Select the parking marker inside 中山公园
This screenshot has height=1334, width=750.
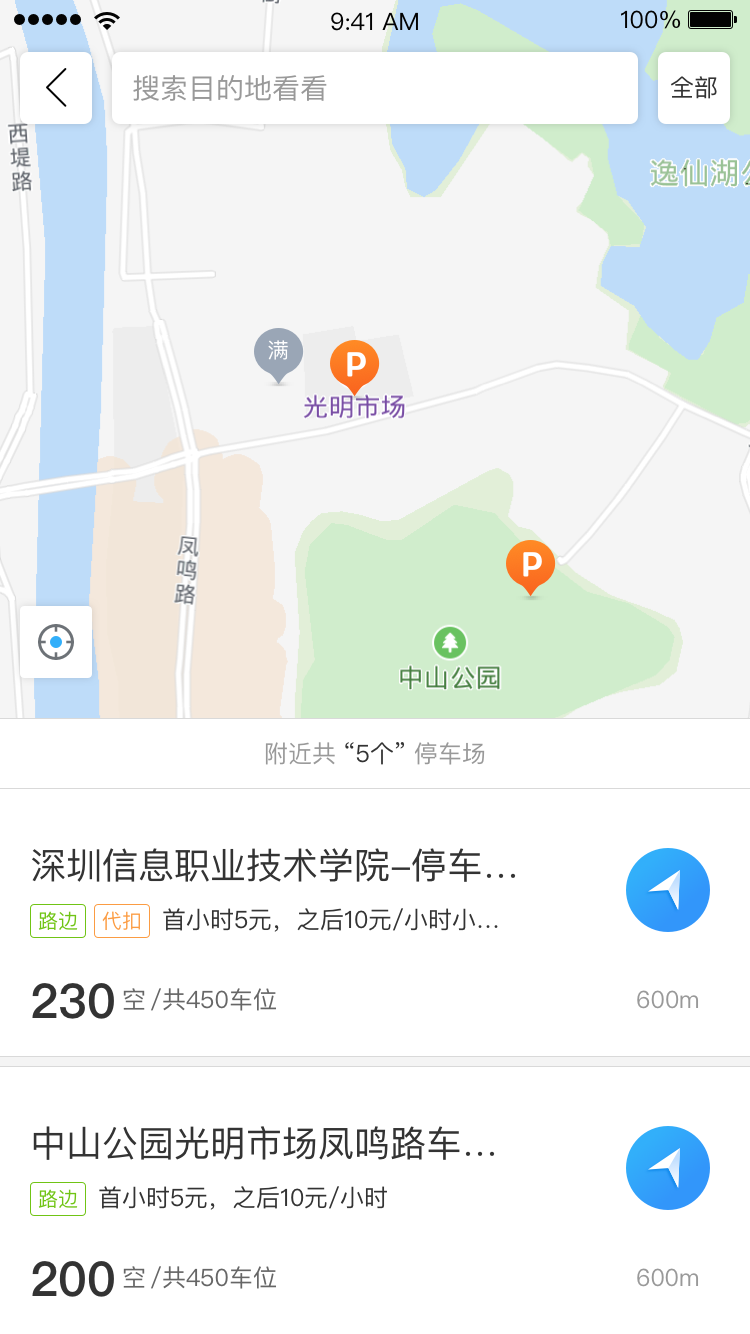coord(530,563)
